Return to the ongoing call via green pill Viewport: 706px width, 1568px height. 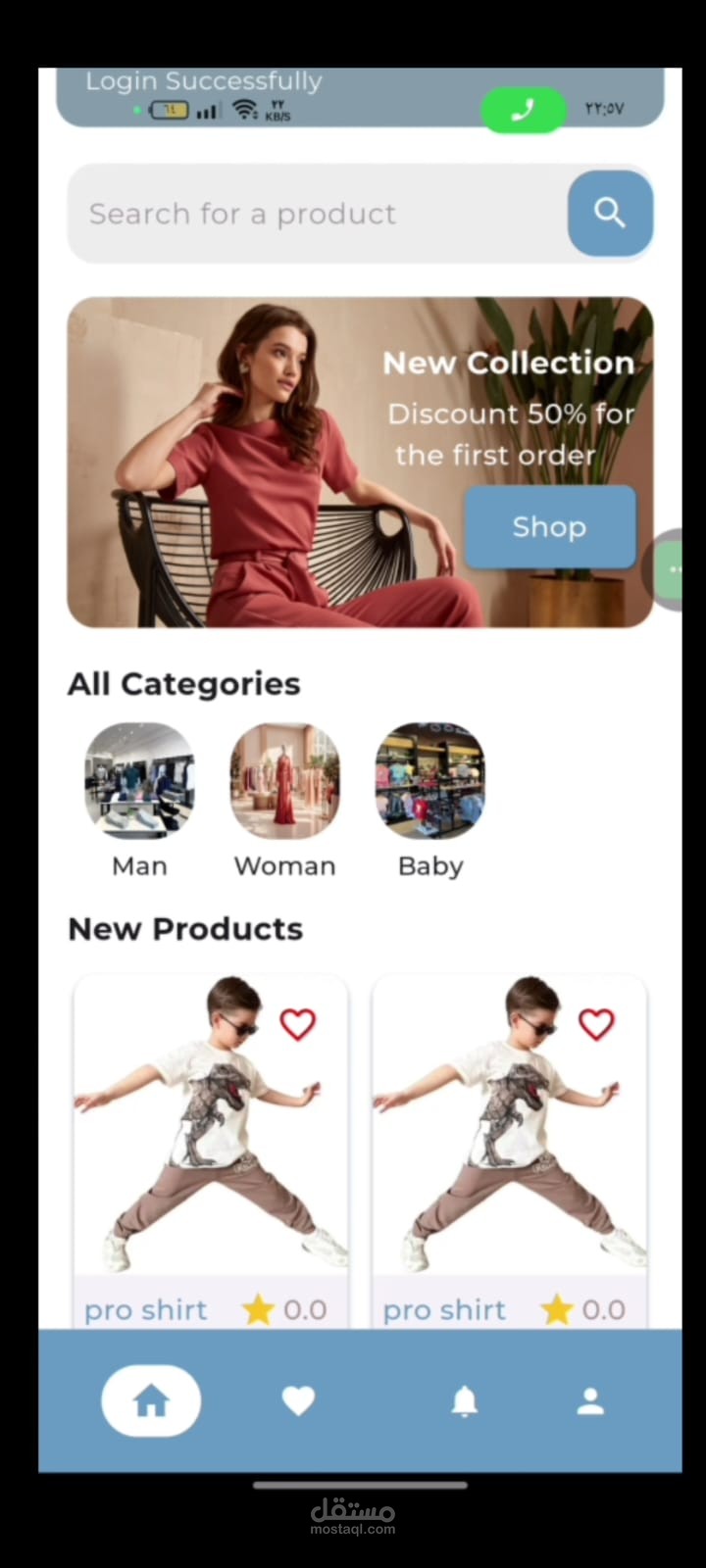point(523,110)
